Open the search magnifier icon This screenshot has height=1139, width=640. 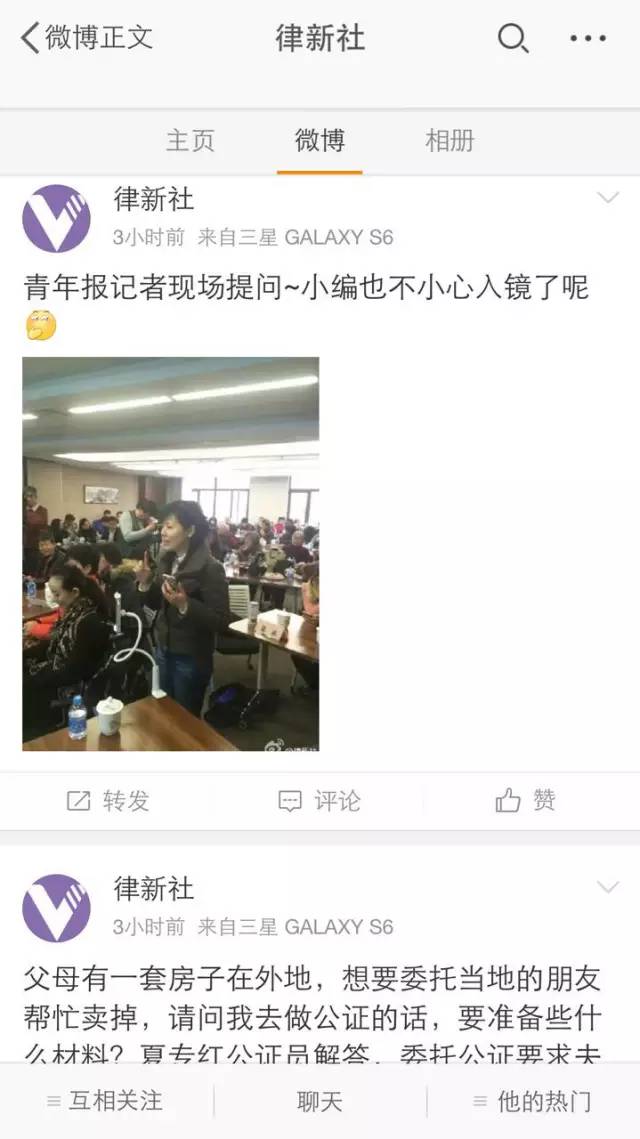[513, 38]
